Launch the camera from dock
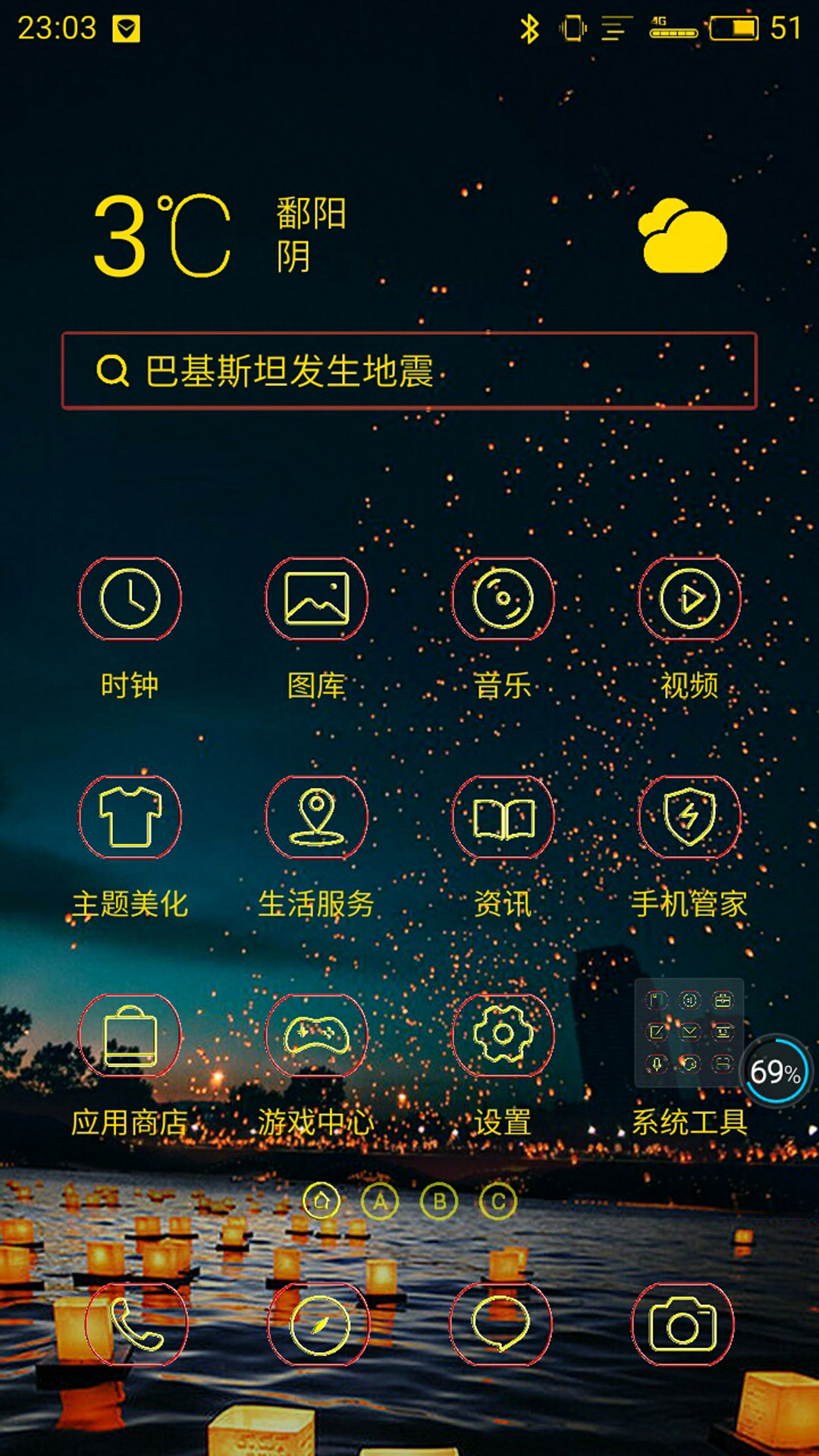 click(x=683, y=1325)
